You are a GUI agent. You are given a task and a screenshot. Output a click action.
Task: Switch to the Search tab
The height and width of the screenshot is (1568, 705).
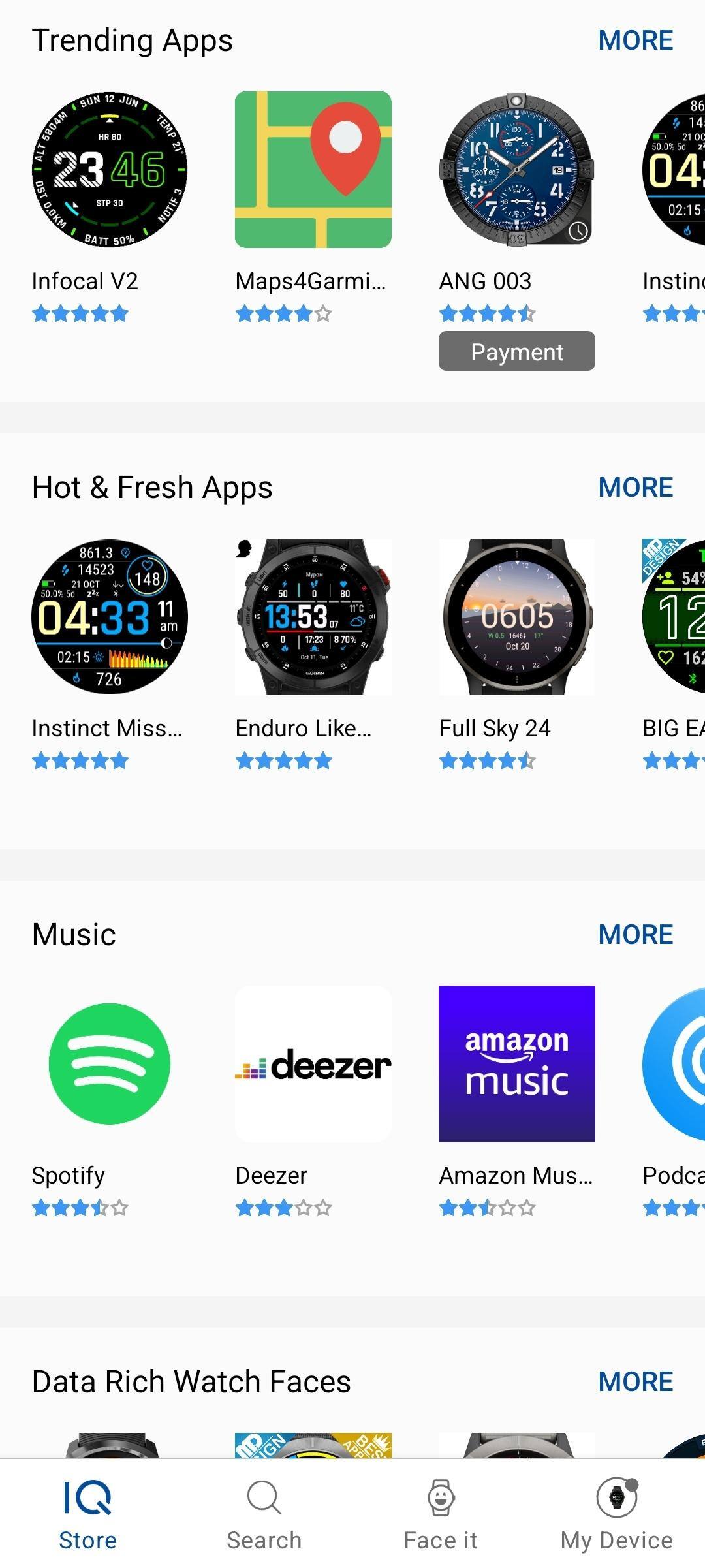[264, 1514]
